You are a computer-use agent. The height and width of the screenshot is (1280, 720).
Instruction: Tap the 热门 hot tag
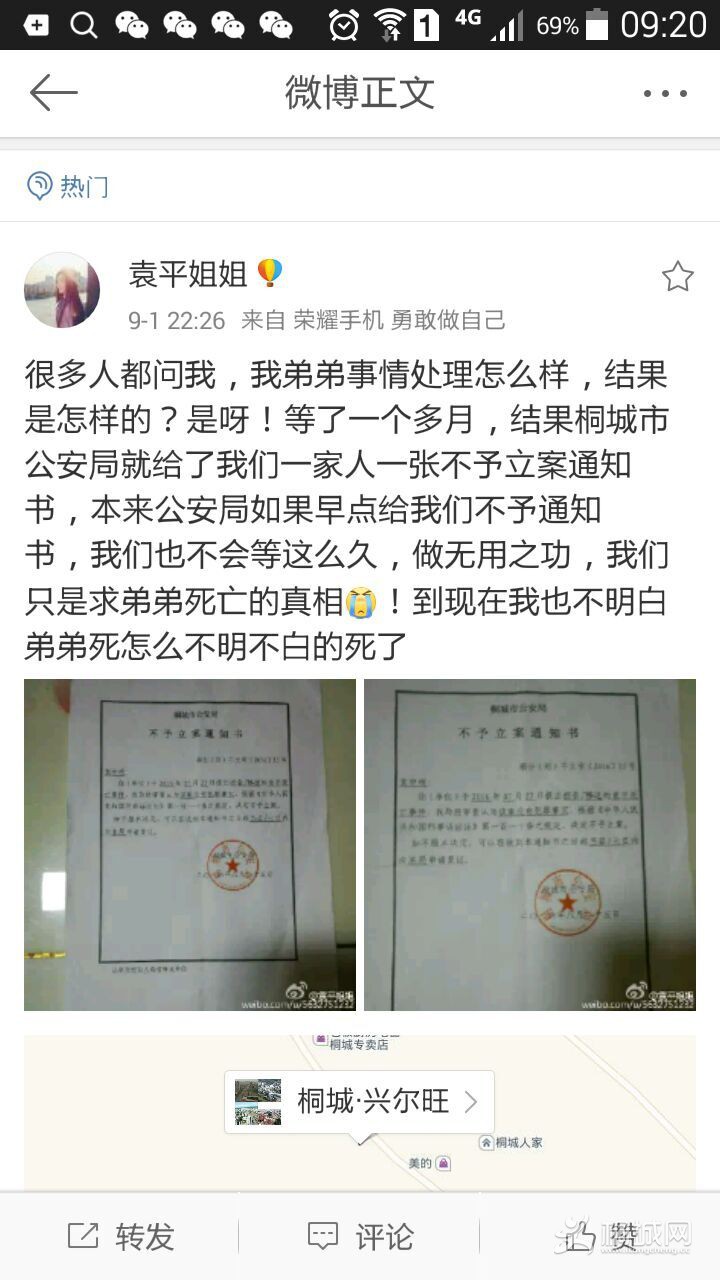68,186
